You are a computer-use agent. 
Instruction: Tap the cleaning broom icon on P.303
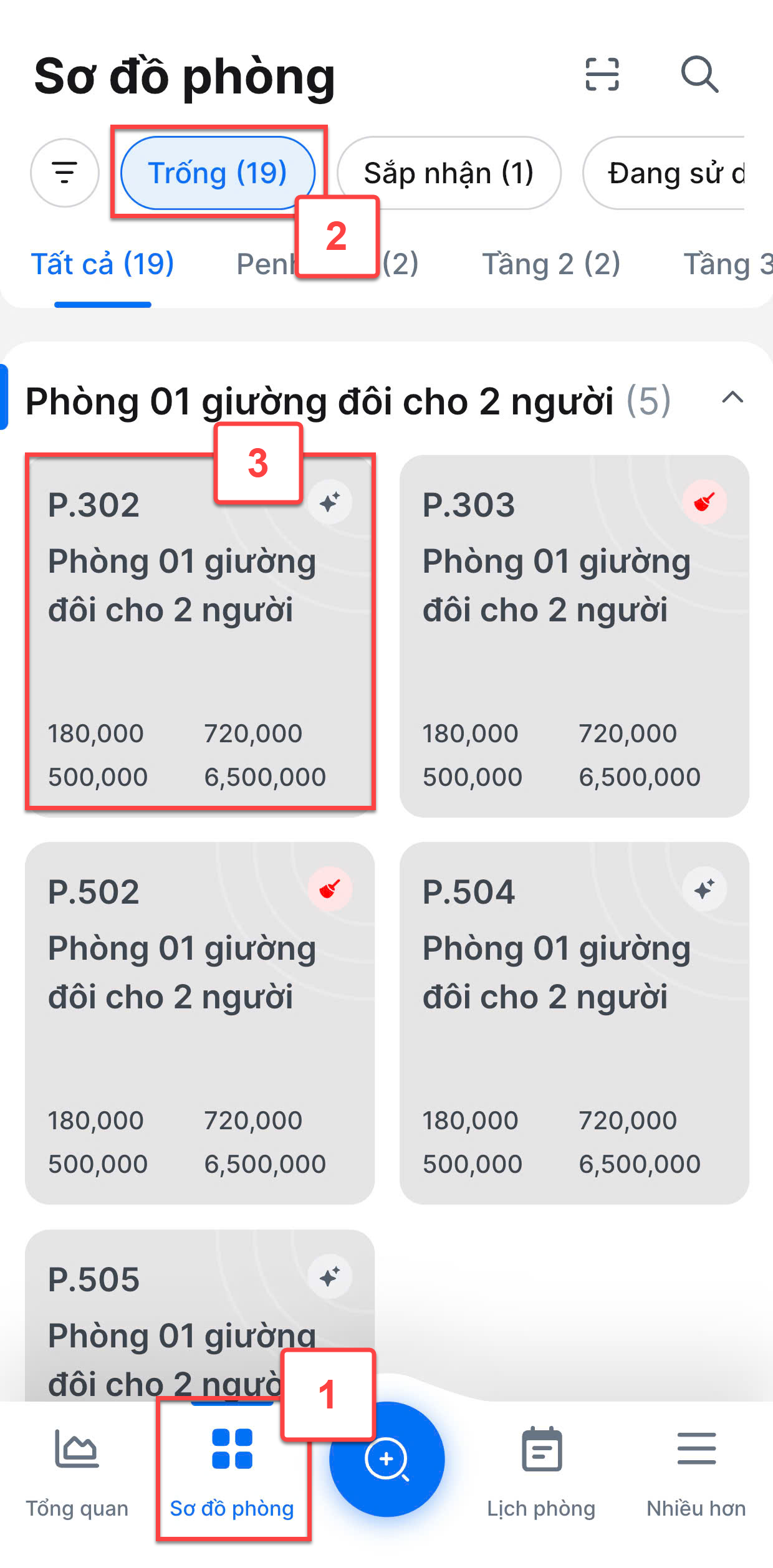(x=704, y=502)
